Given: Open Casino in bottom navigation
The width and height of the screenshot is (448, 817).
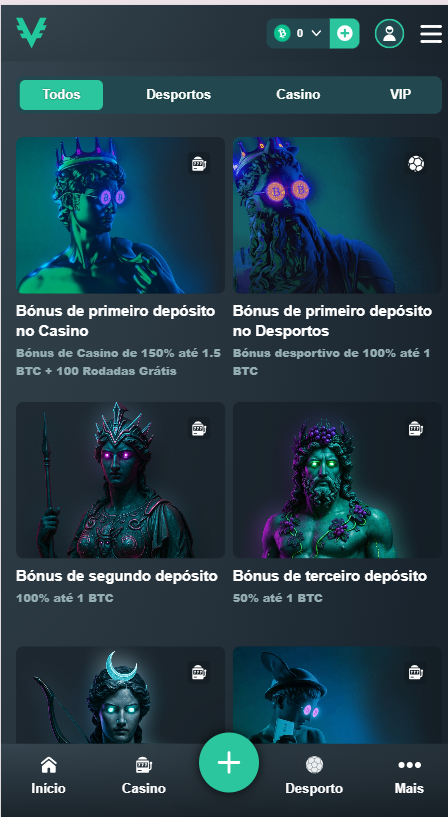Looking at the screenshot, I should click(144, 776).
